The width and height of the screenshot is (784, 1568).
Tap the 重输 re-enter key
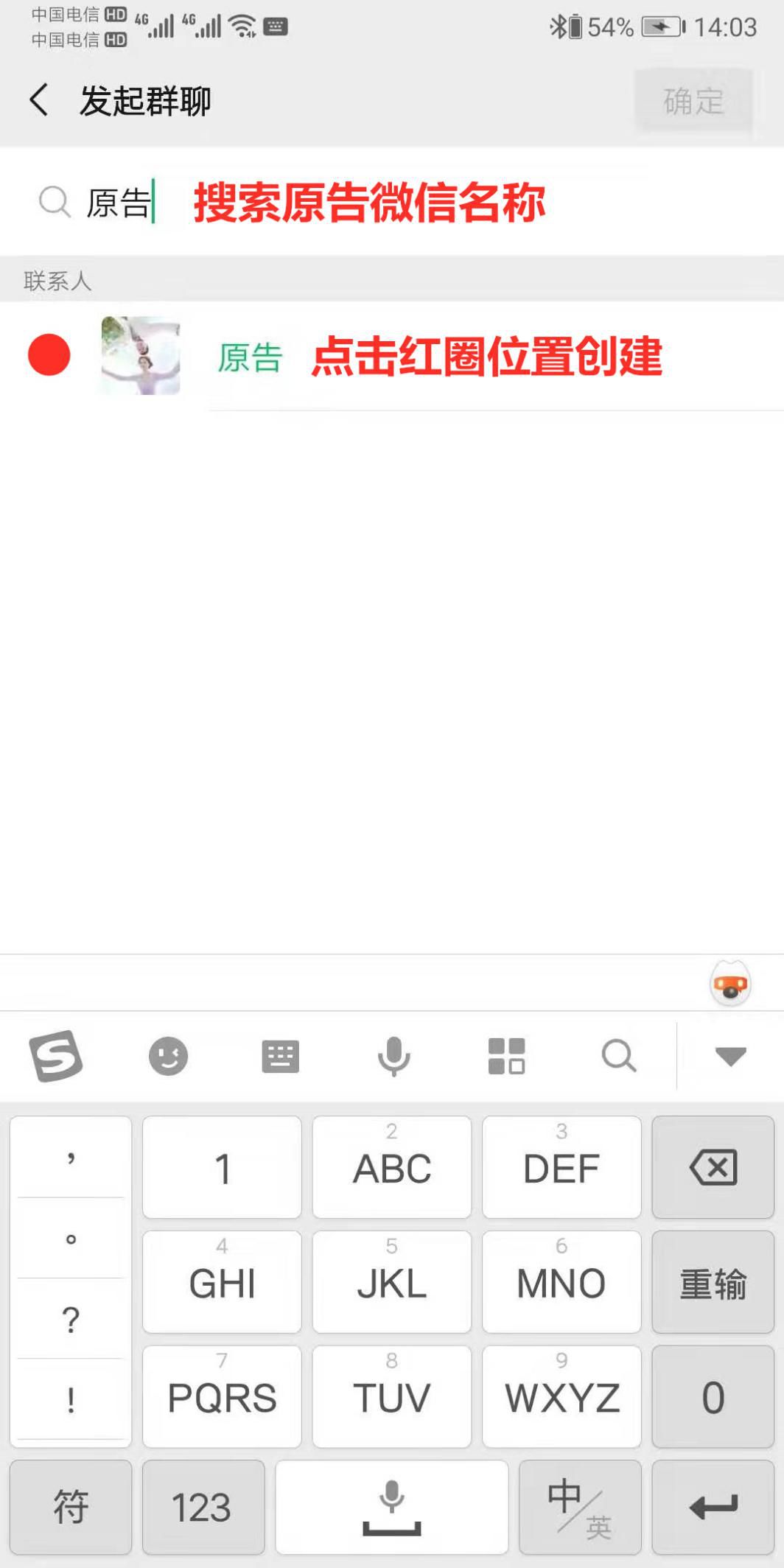[x=713, y=1282]
